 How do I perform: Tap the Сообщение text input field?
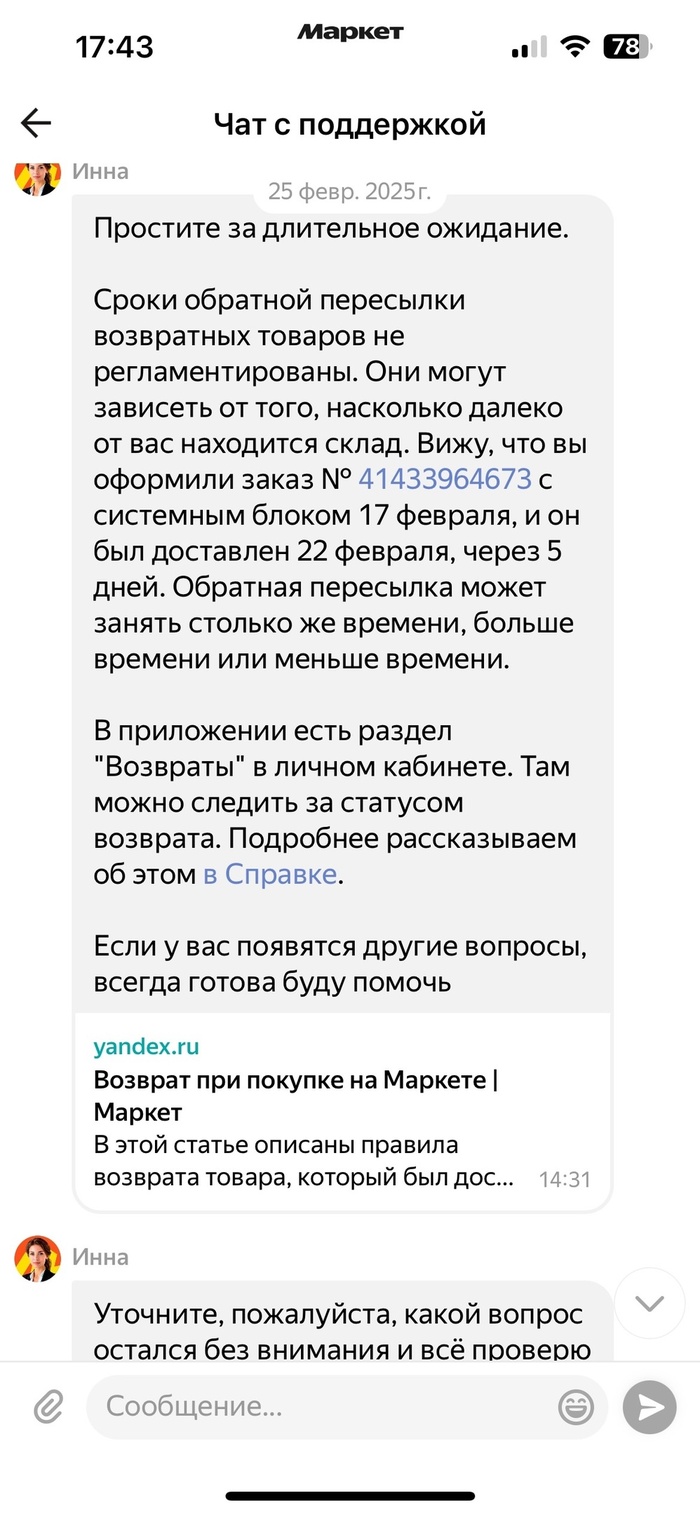(320, 1407)
